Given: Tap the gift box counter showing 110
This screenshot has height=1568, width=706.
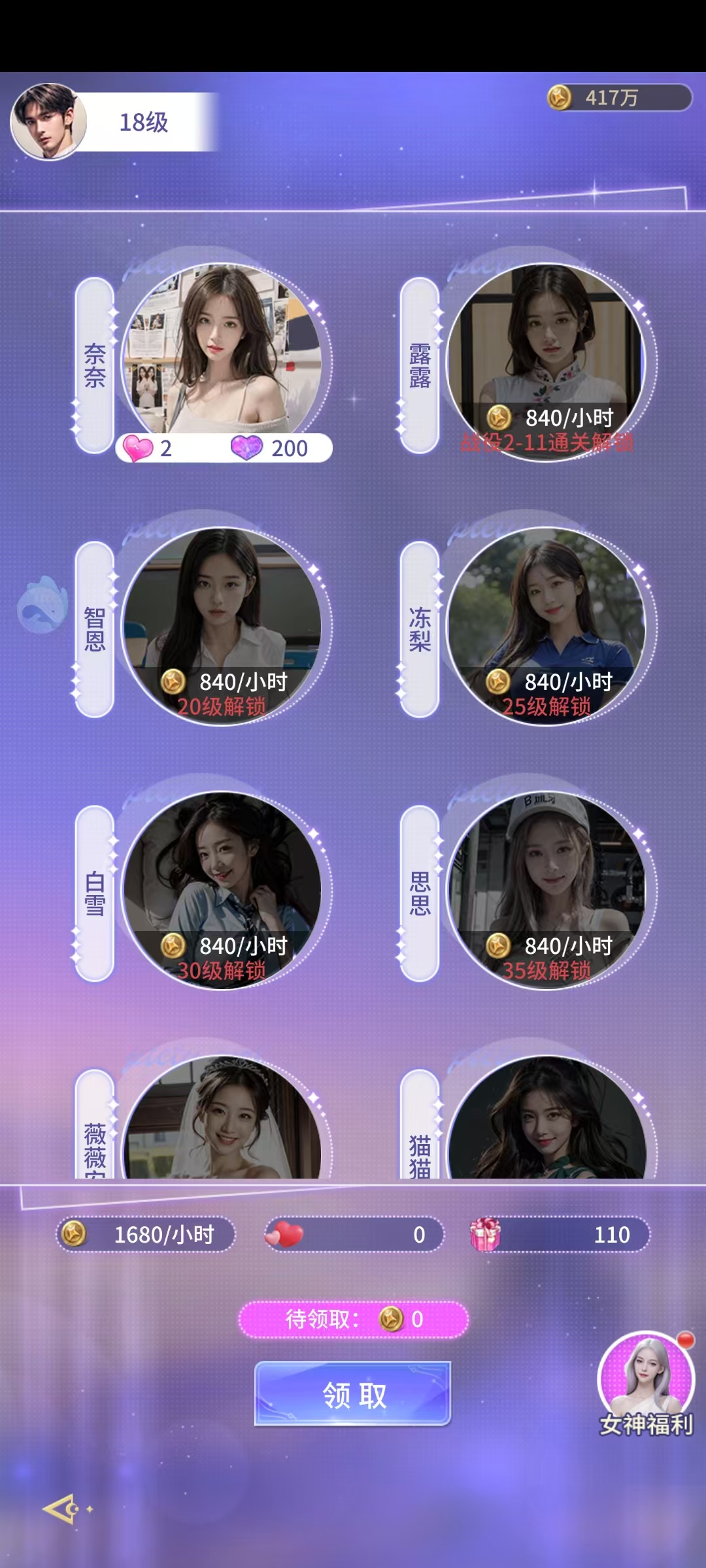Looking at the screenshot, I should point(560,1234).
